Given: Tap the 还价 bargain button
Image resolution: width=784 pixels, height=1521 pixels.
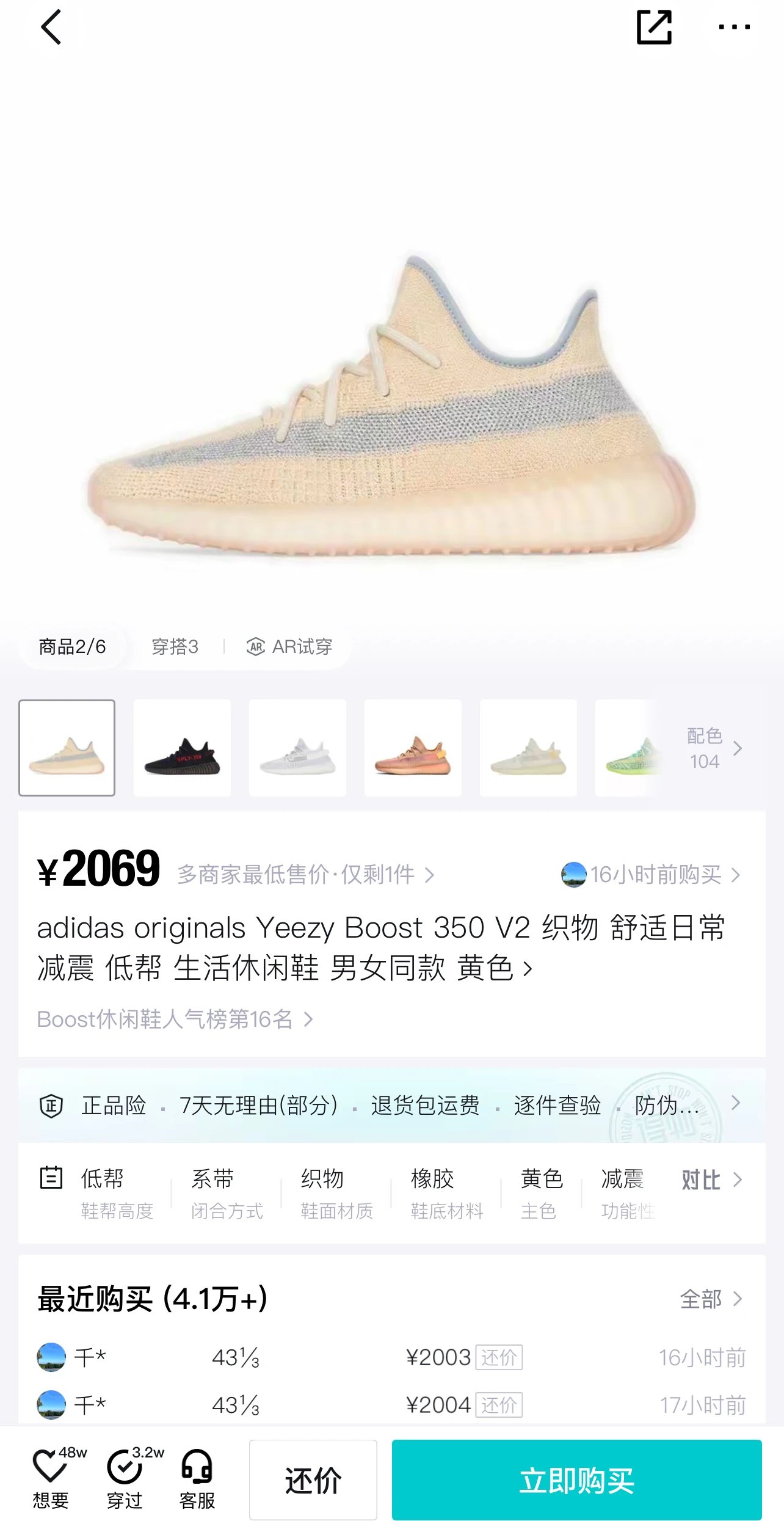Looking at the screenshot, I should click(x=313, y=1479).
